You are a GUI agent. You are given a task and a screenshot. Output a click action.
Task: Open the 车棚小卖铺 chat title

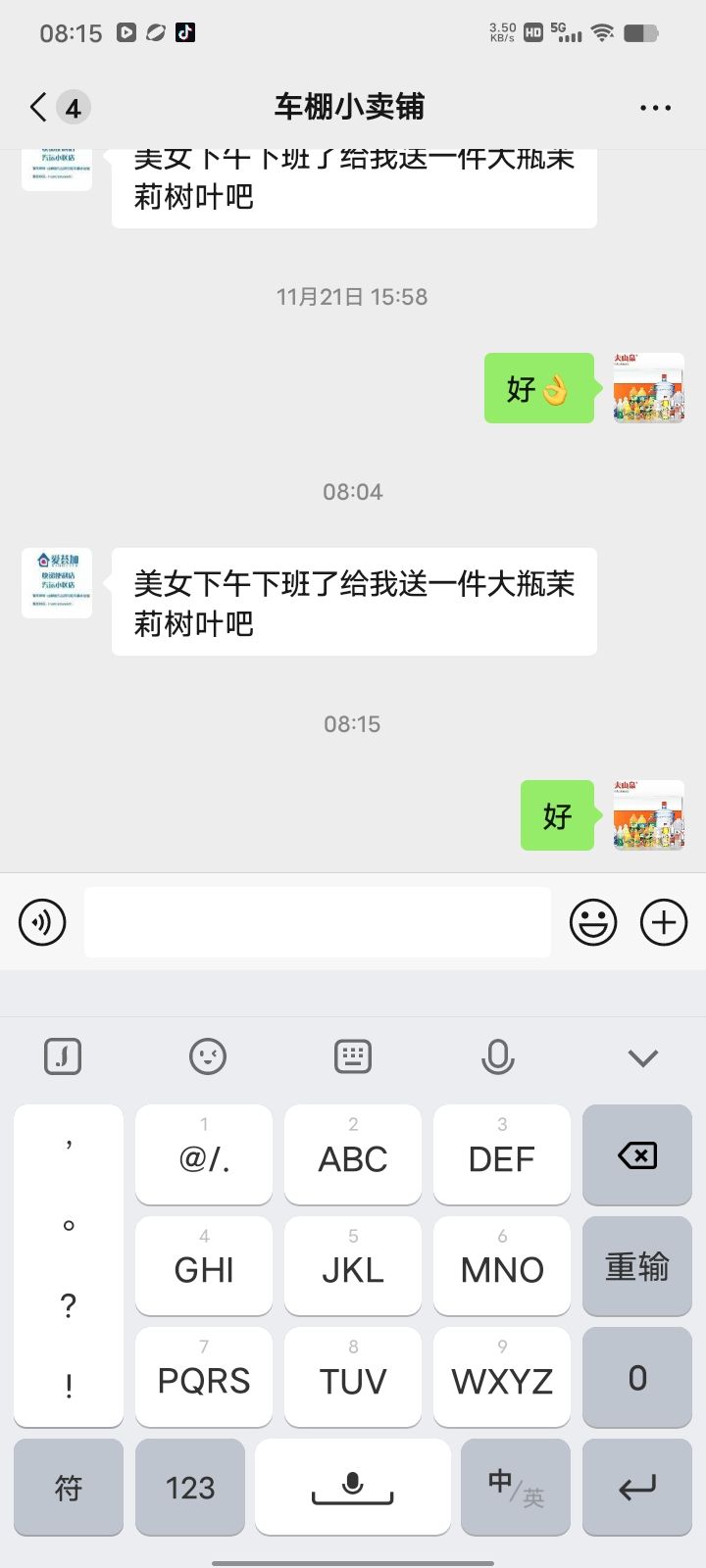[352, 106]
